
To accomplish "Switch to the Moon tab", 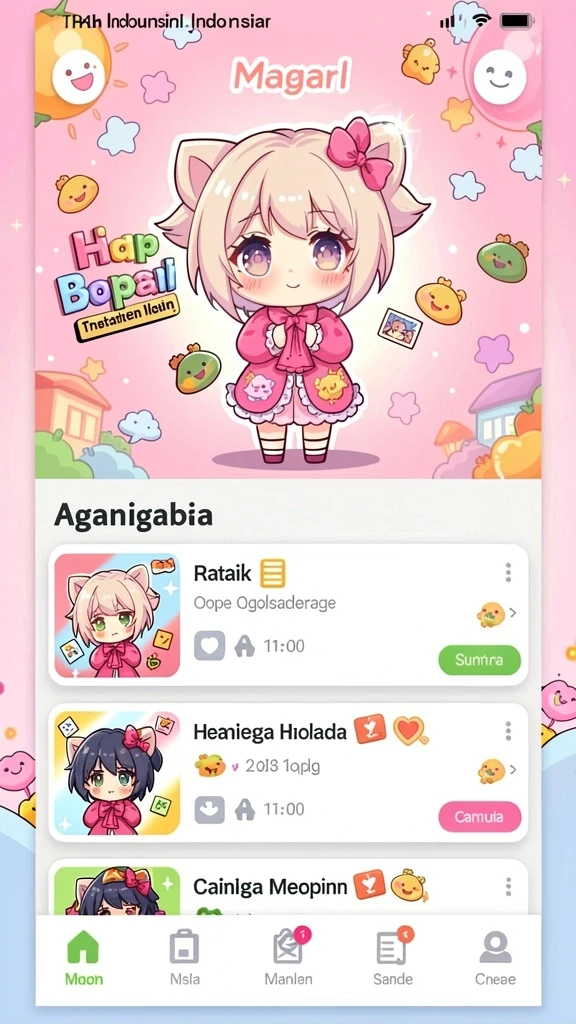I will 84,957.
